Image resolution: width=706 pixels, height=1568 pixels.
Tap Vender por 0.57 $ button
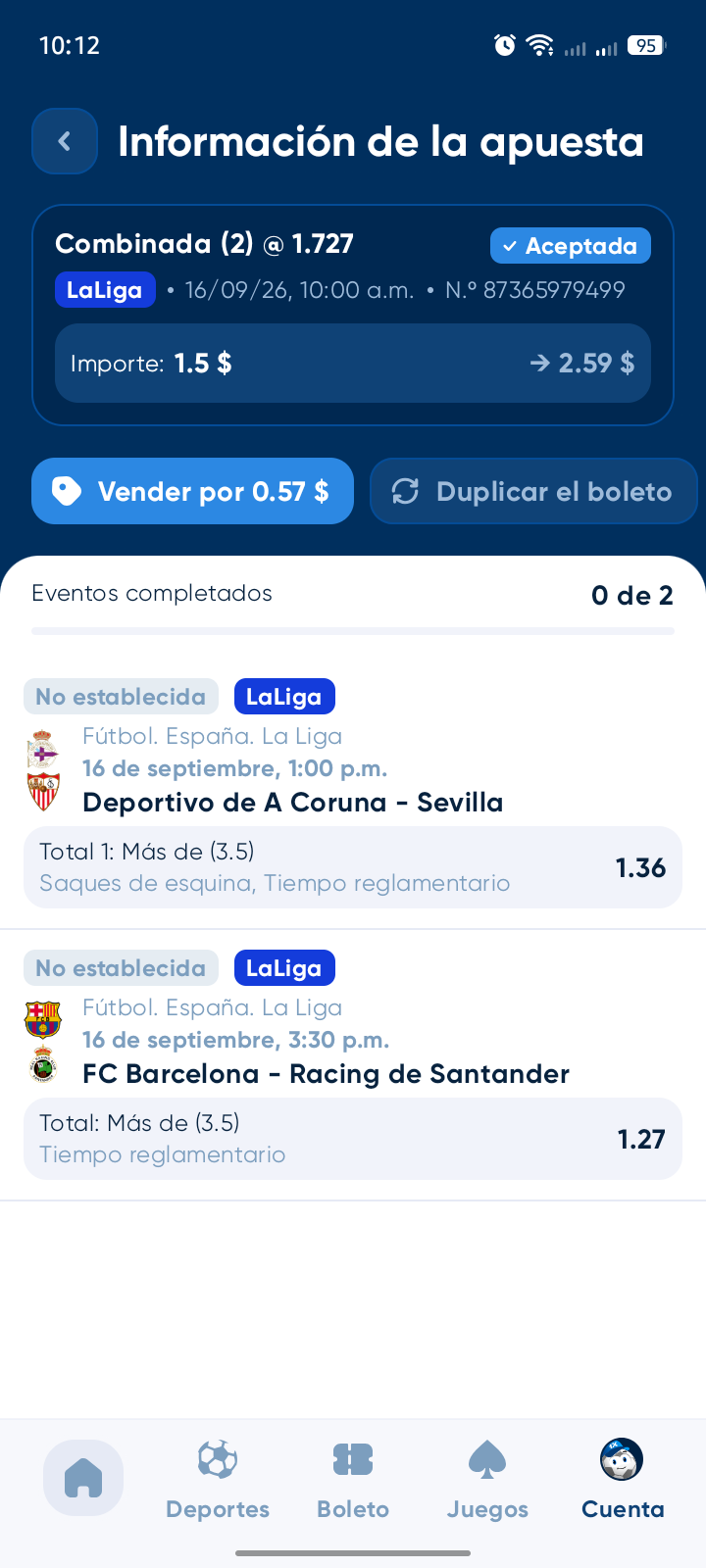click(192, 491)
